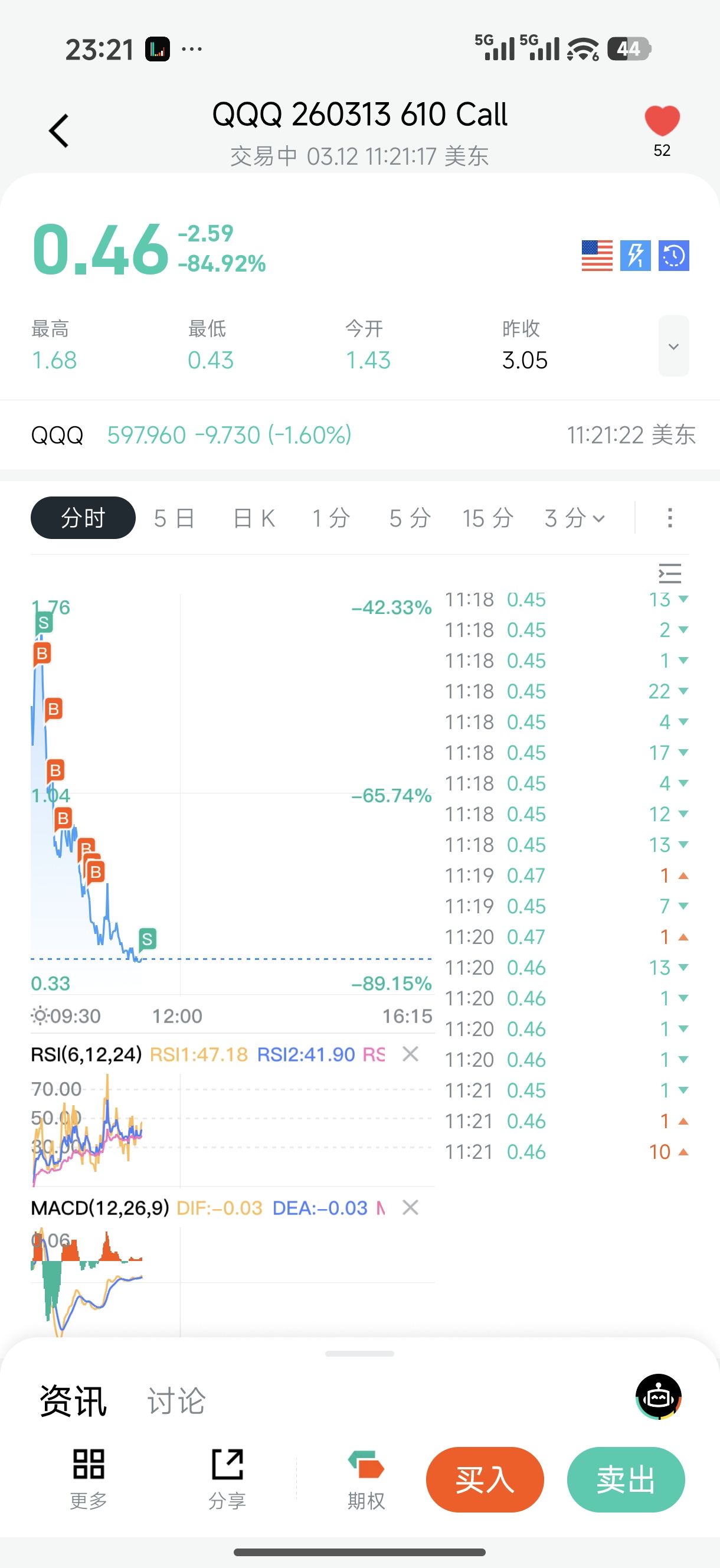Go back to the previous page
Screen dimensions: 720x1568
pos(59,131)
